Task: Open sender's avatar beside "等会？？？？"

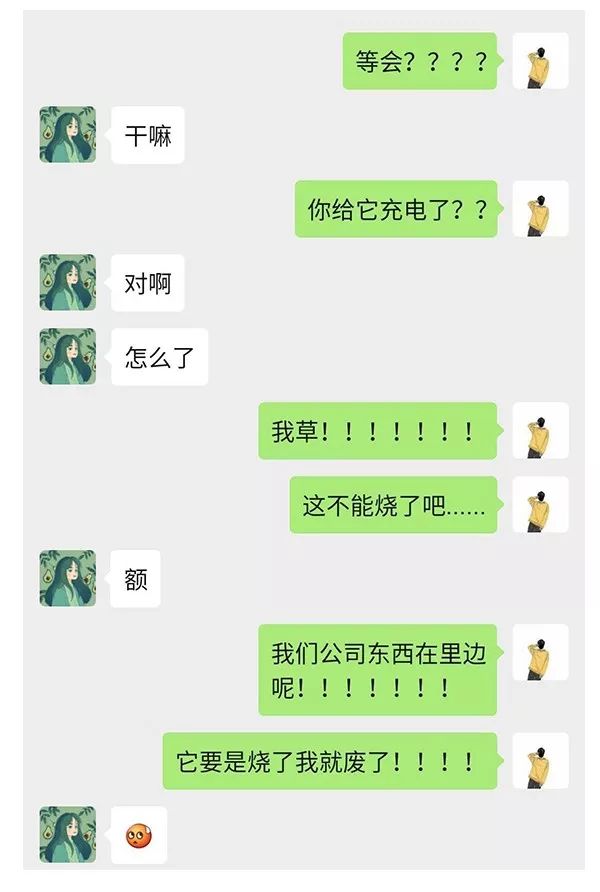Action: (x=540, y=61)
